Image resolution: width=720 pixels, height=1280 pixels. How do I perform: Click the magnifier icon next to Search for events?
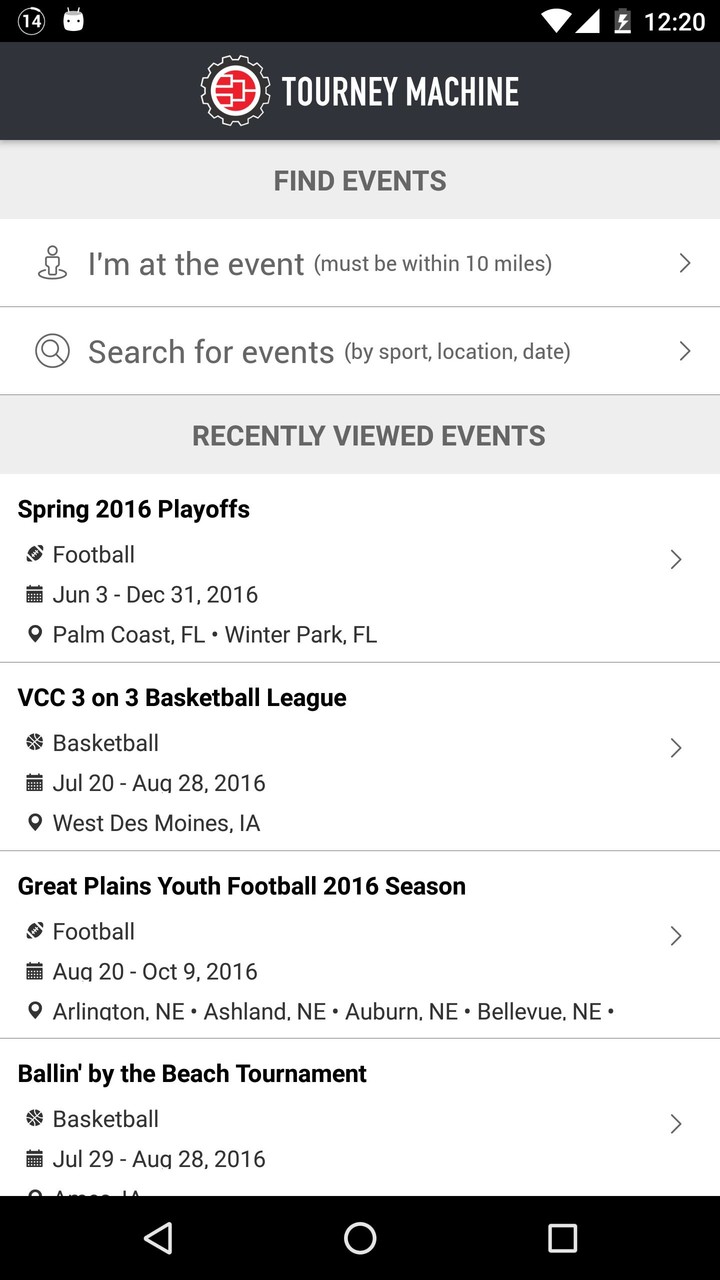[51, 351]
